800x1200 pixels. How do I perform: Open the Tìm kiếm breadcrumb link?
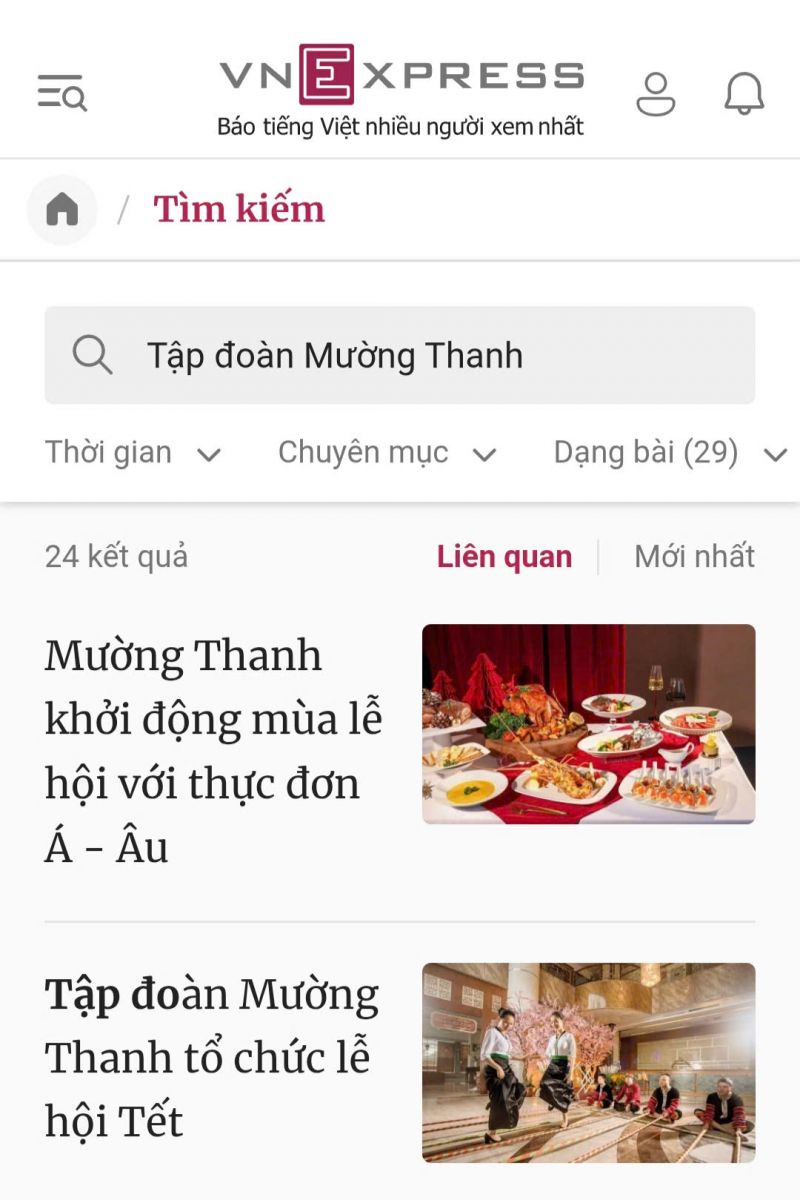(x=239, y=209)
